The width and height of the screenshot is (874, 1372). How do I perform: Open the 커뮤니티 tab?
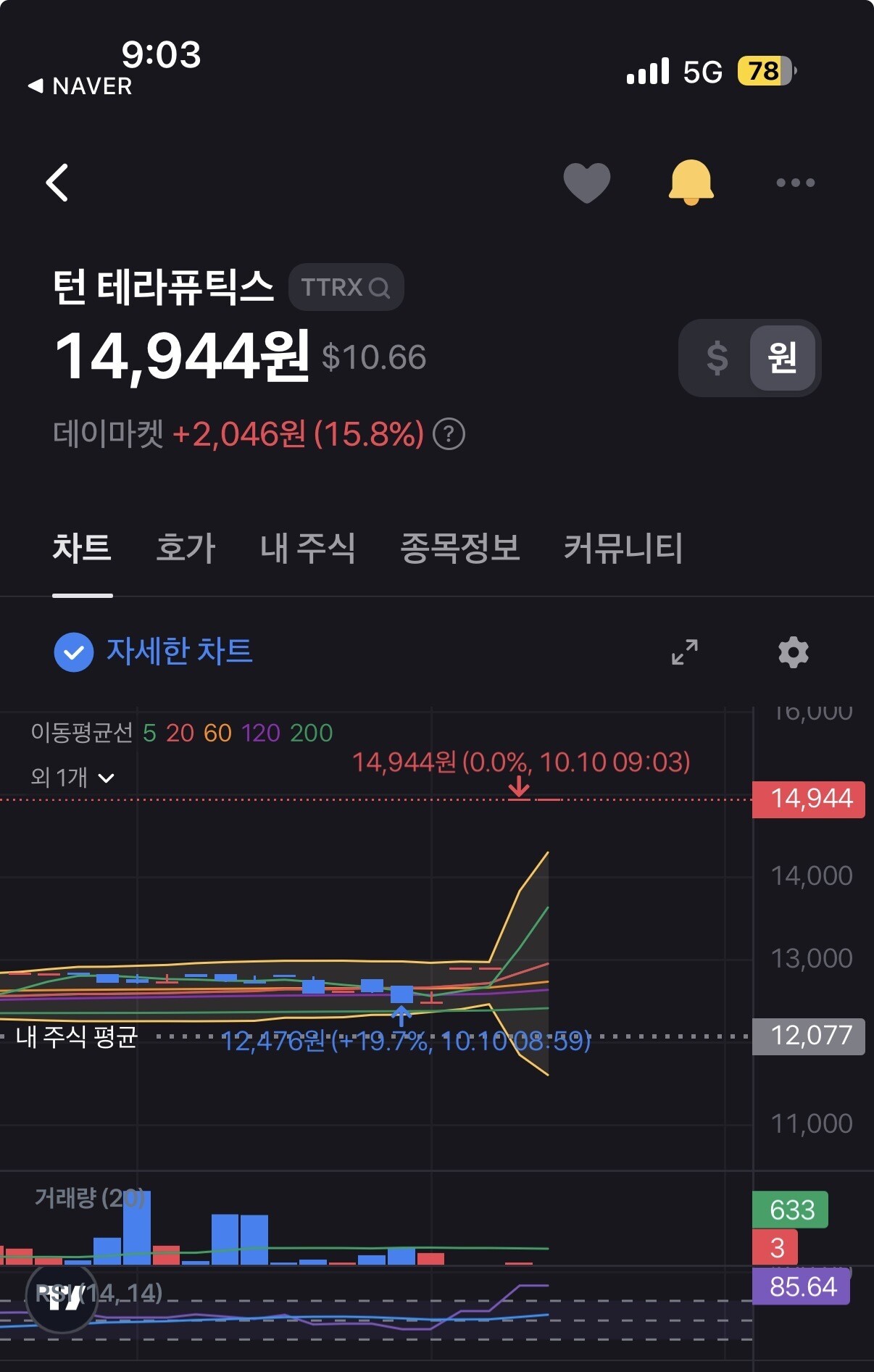click(623, 548)
